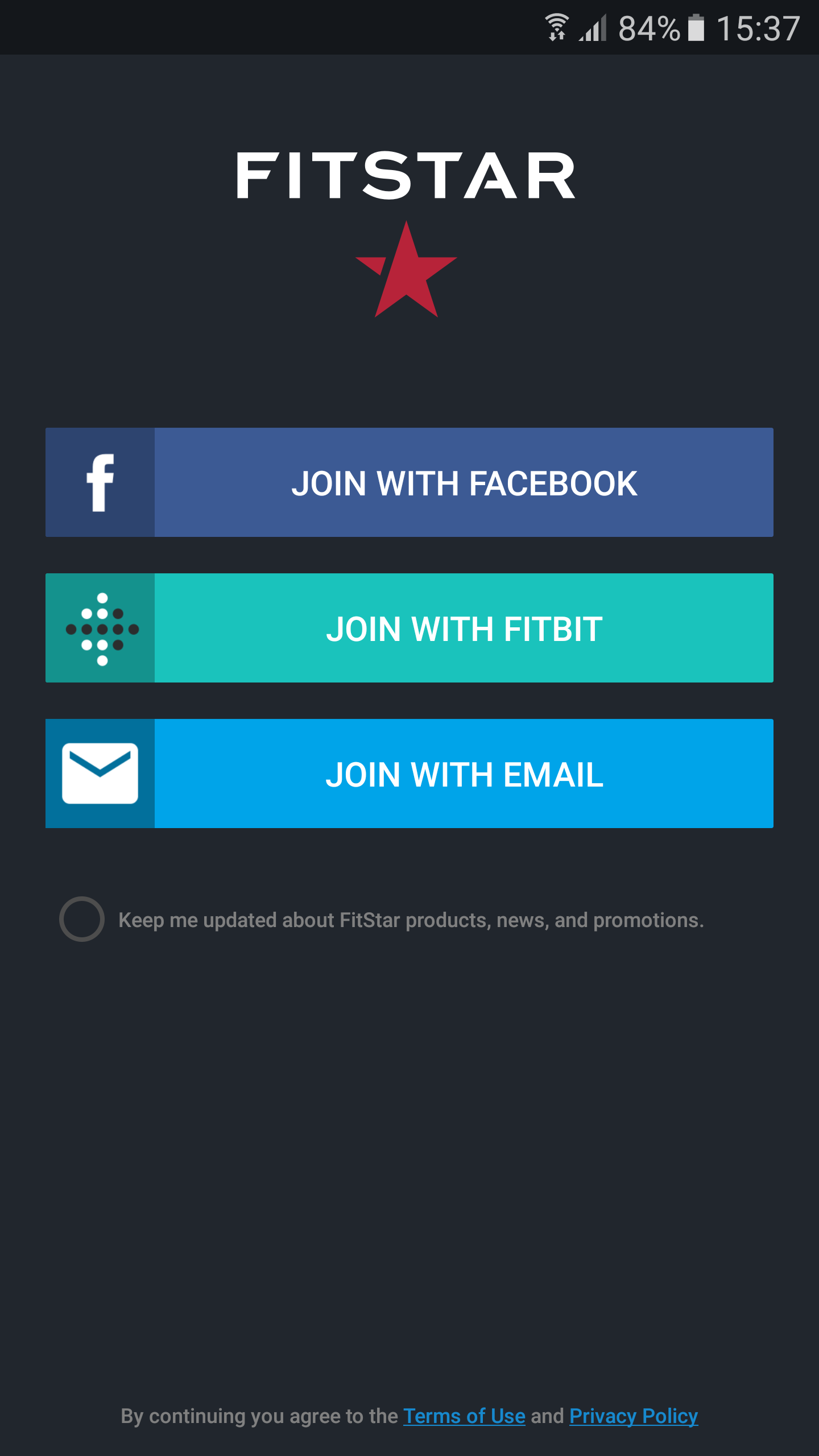
Task: Open the Privacy Policy link
Action: (634, 1416)
